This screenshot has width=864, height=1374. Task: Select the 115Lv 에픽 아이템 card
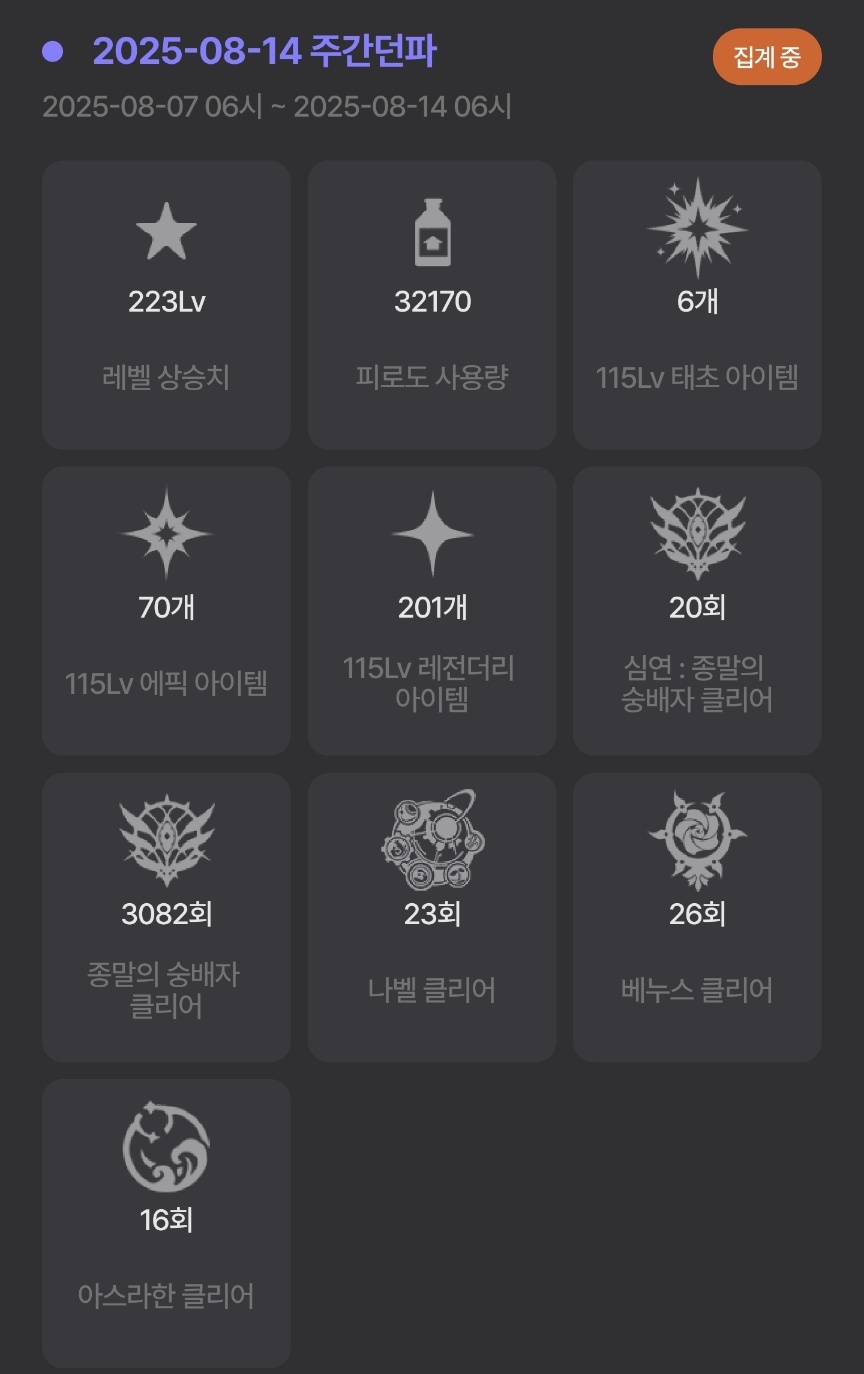tap(166, 611)
